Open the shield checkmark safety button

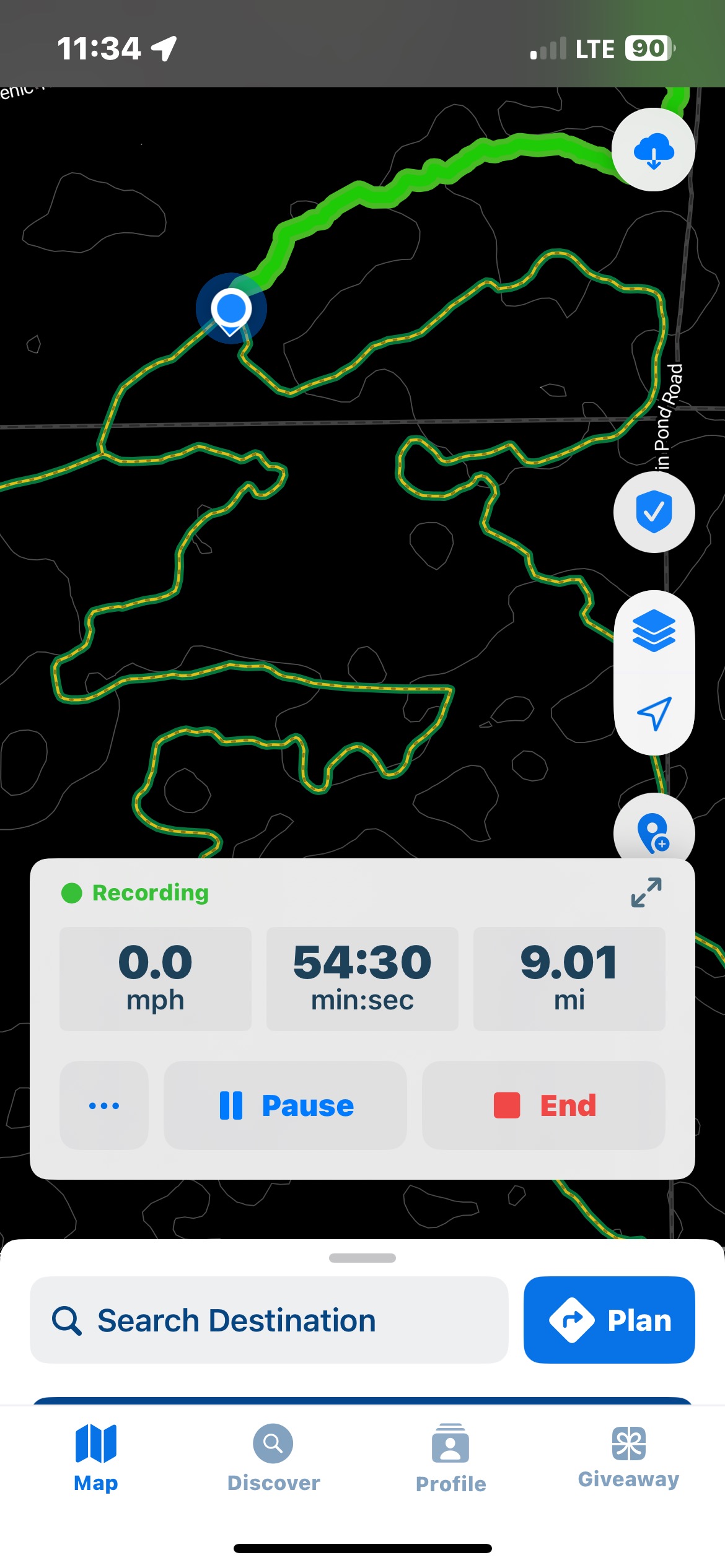654,512
